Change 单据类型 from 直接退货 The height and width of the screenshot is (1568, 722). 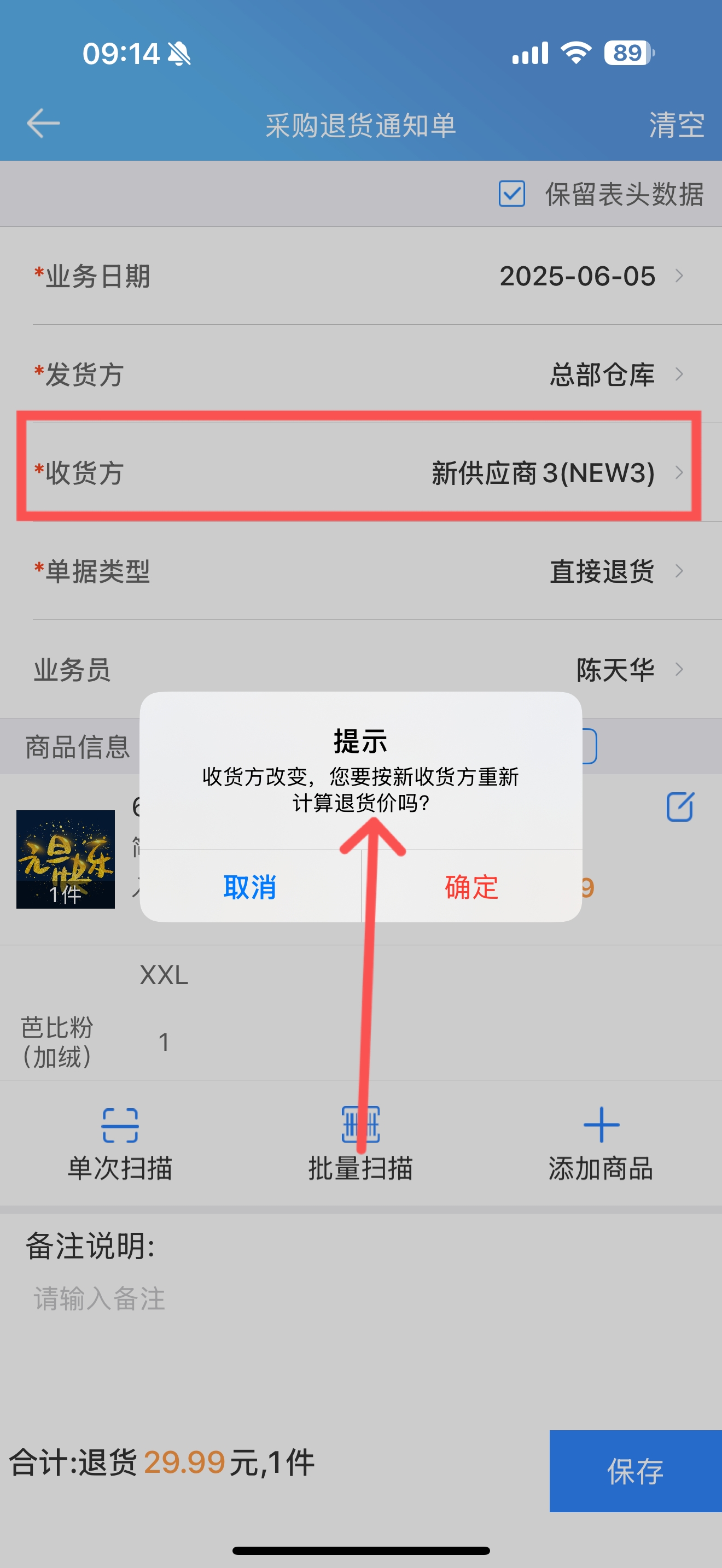(361, 571)
